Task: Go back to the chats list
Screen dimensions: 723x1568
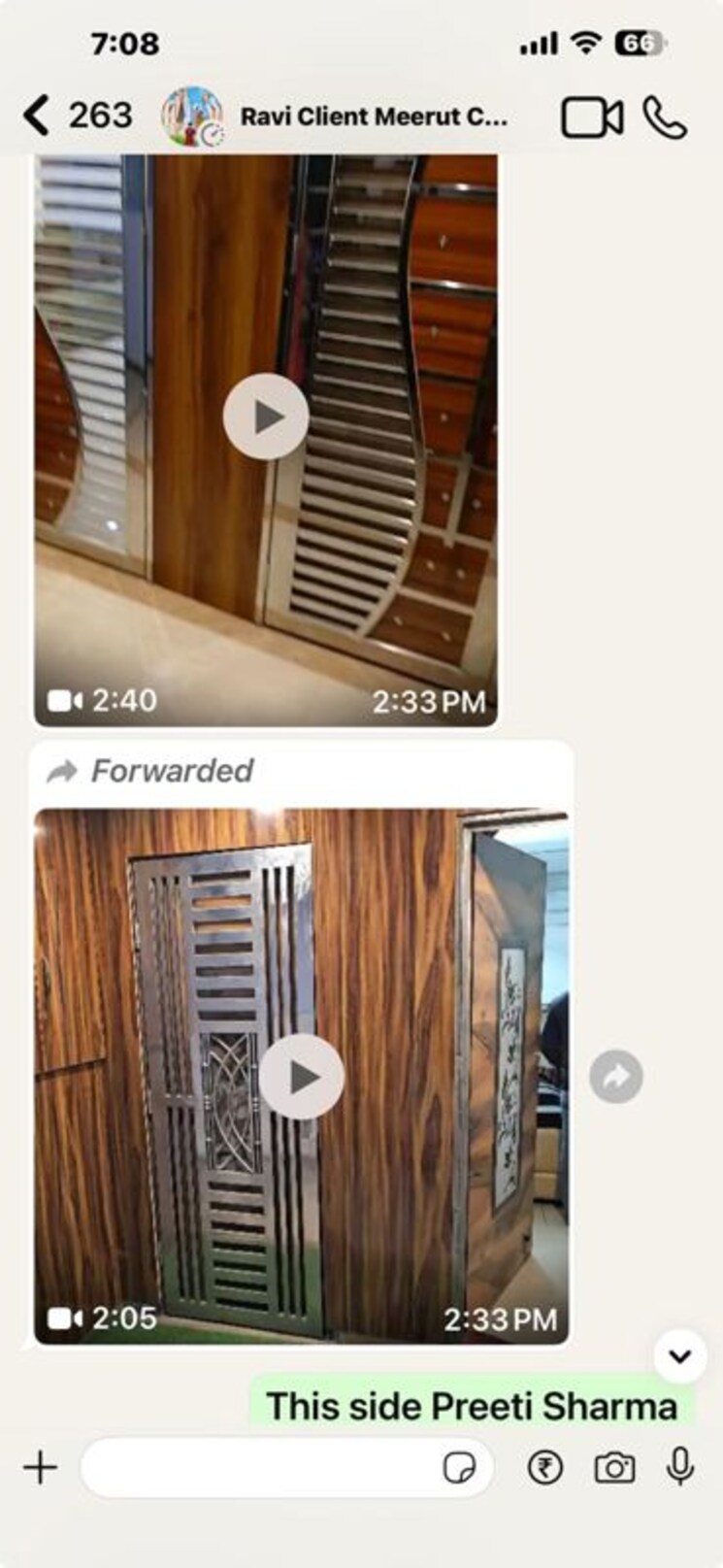Action: [37, 116]
